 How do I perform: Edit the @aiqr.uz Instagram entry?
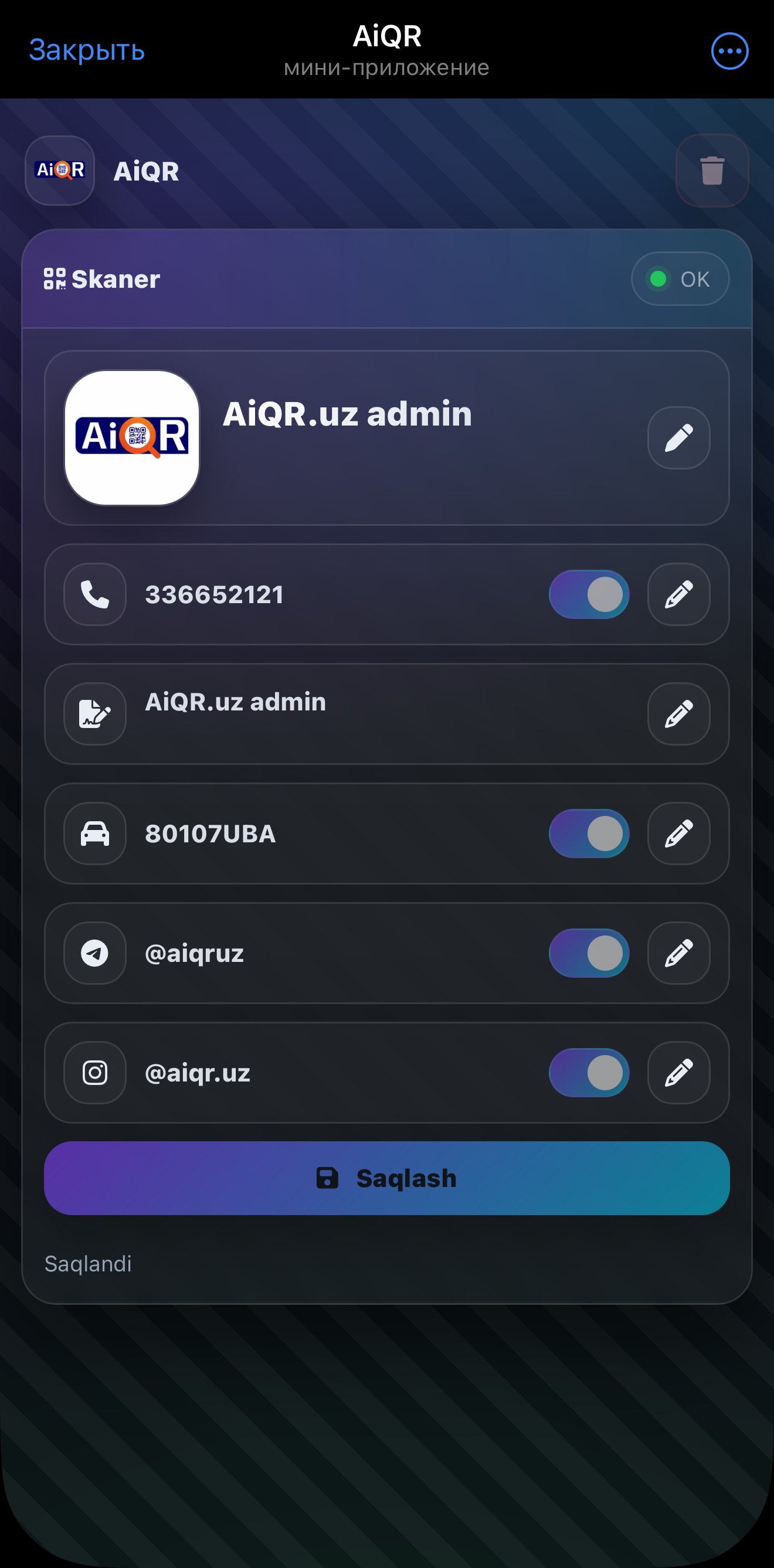point(678,1072)
